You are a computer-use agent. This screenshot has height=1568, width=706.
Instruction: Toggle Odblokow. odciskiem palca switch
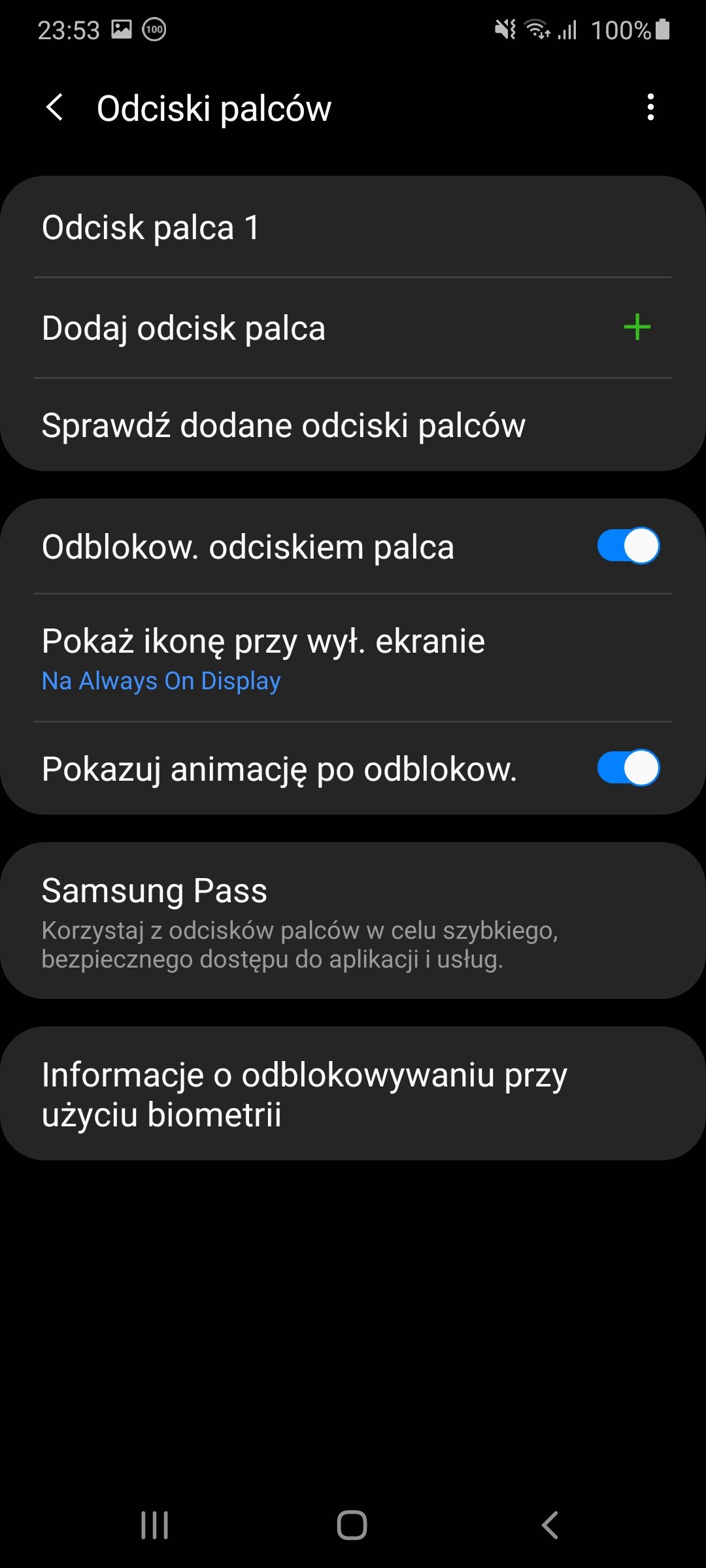628,546
